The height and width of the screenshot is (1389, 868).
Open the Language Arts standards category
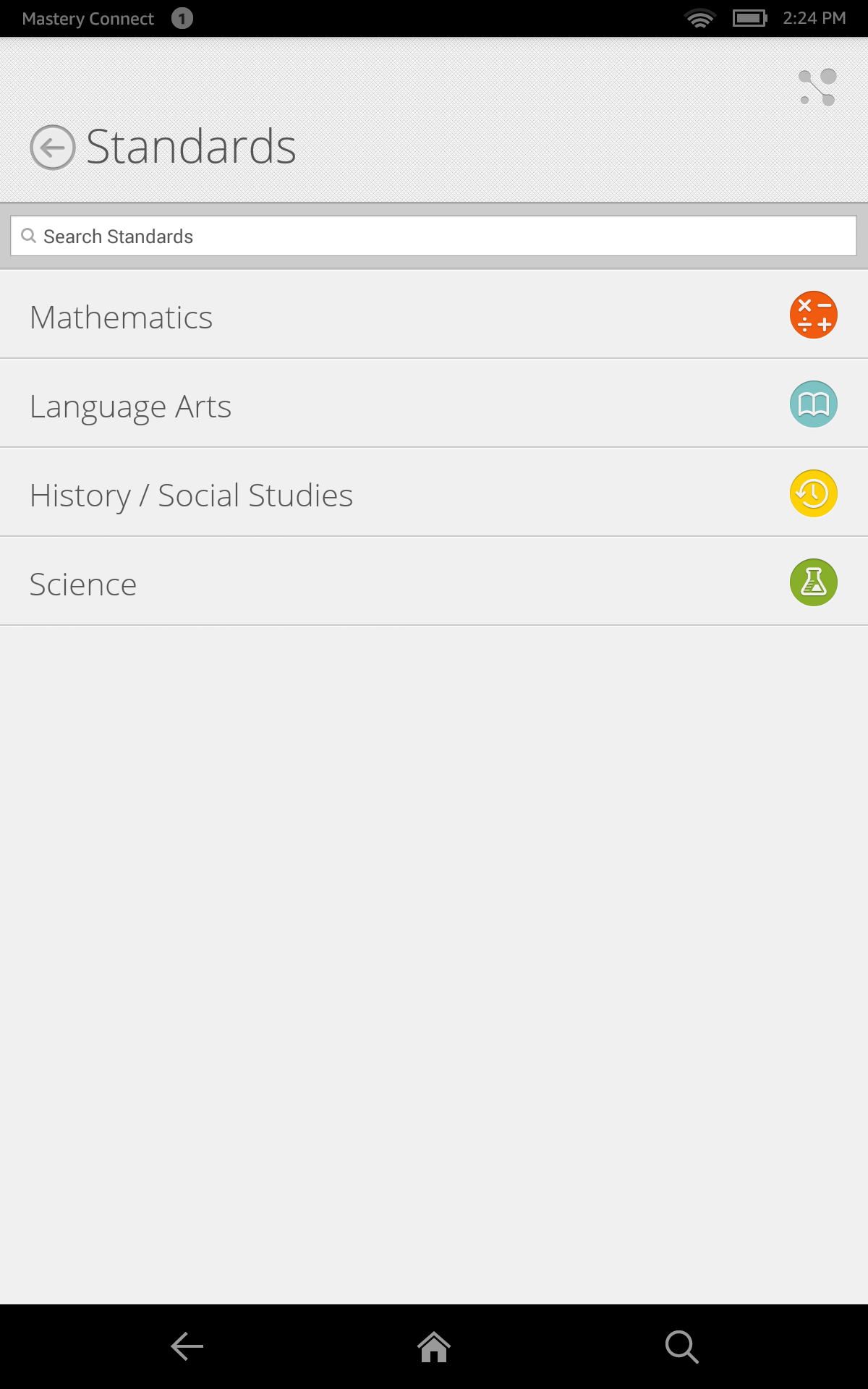coord(289,404)
